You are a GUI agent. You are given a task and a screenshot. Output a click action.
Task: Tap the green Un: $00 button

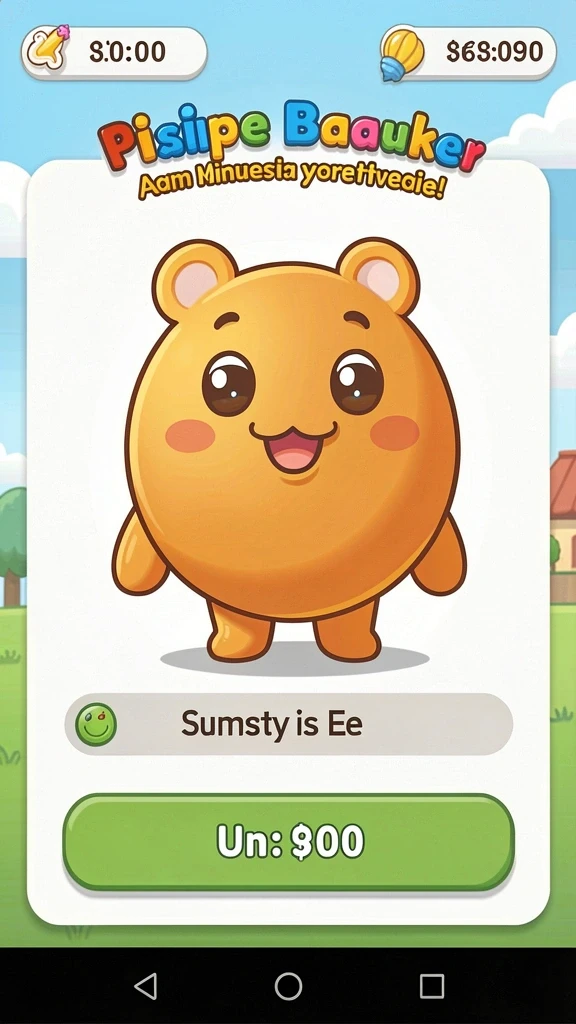tap(288, 842)
